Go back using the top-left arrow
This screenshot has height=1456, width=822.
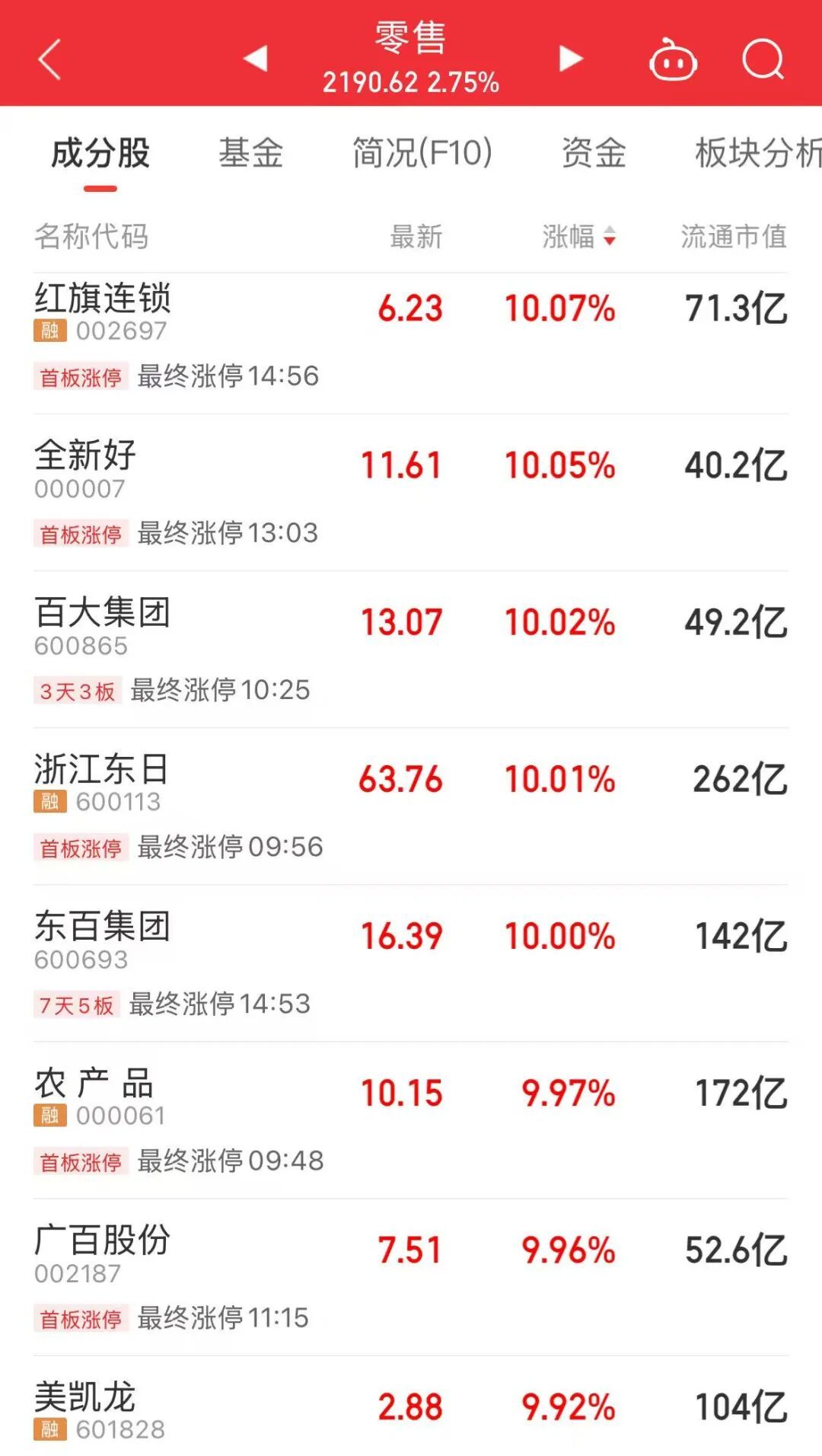[49, 59]
